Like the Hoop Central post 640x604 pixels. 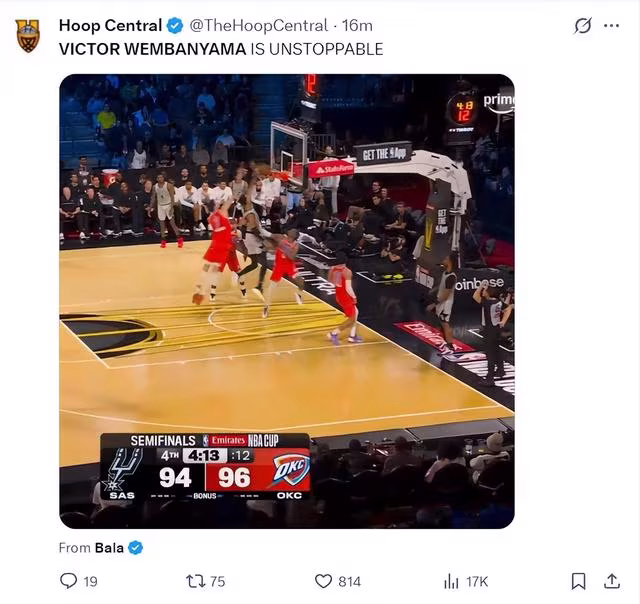(x=324, y=581)
